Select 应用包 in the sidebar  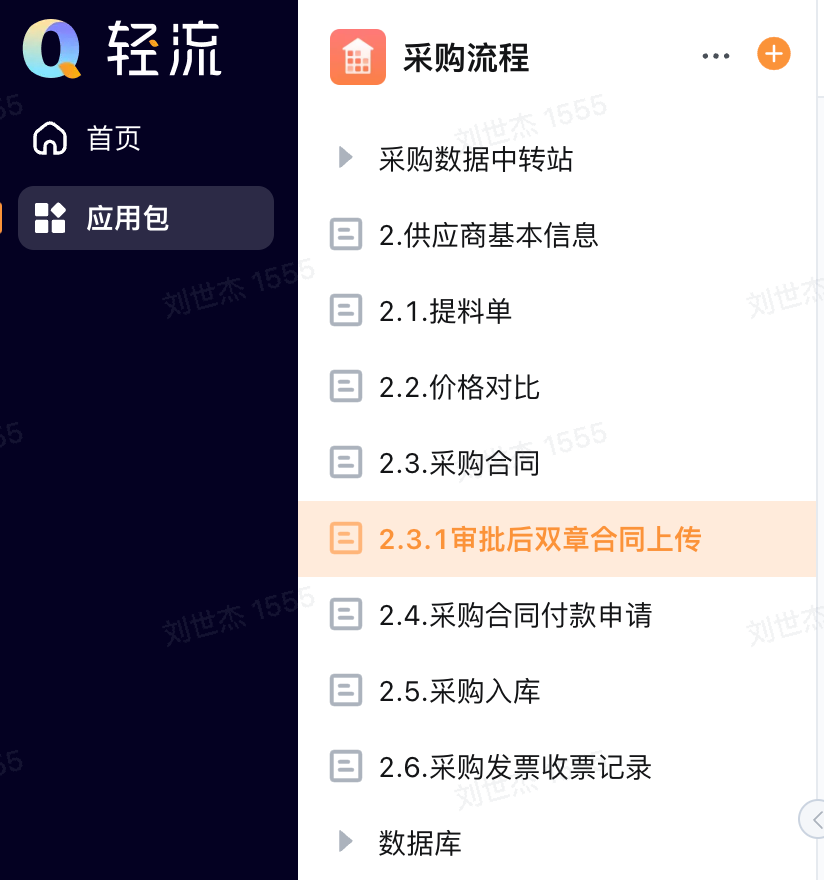coord(146,218)
